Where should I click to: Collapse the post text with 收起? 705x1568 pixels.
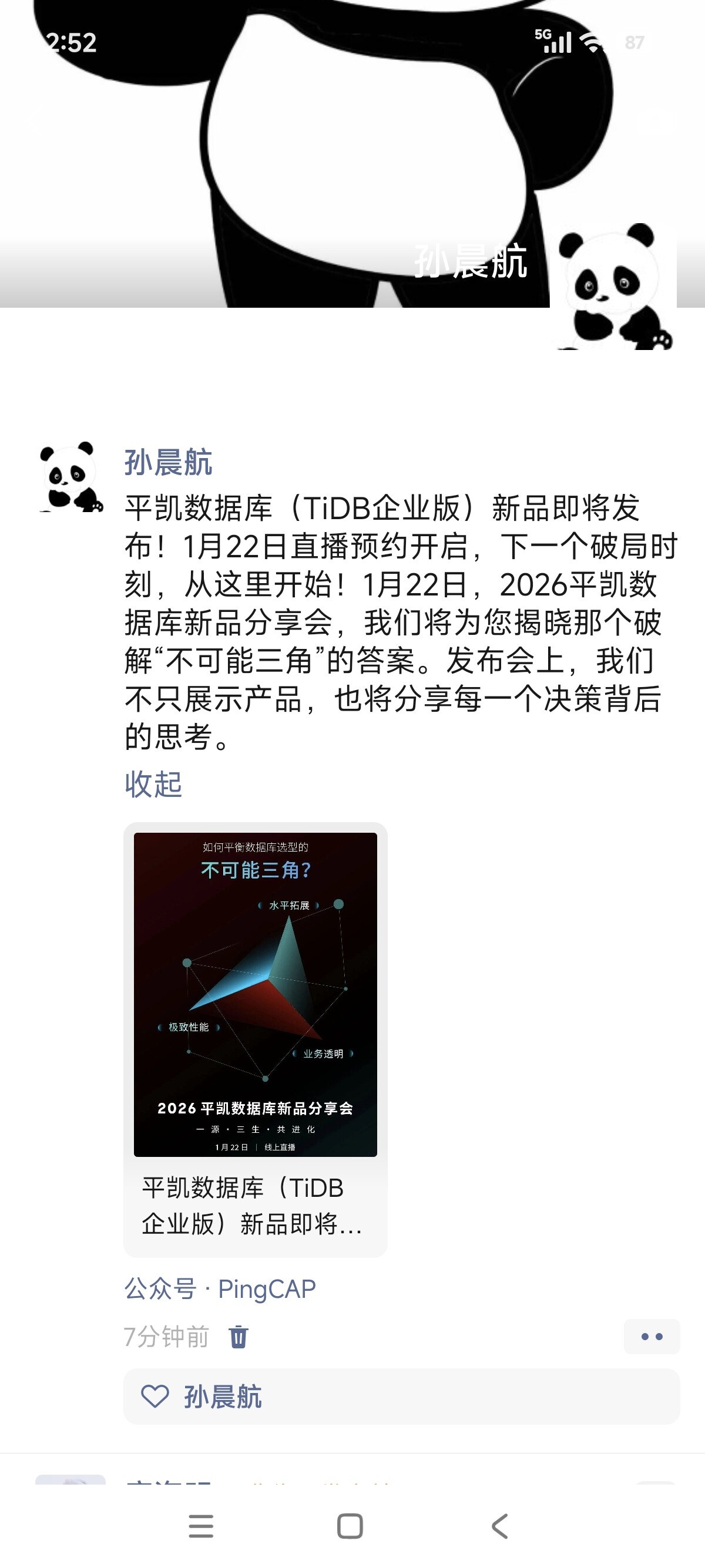(x=153, y=784)
